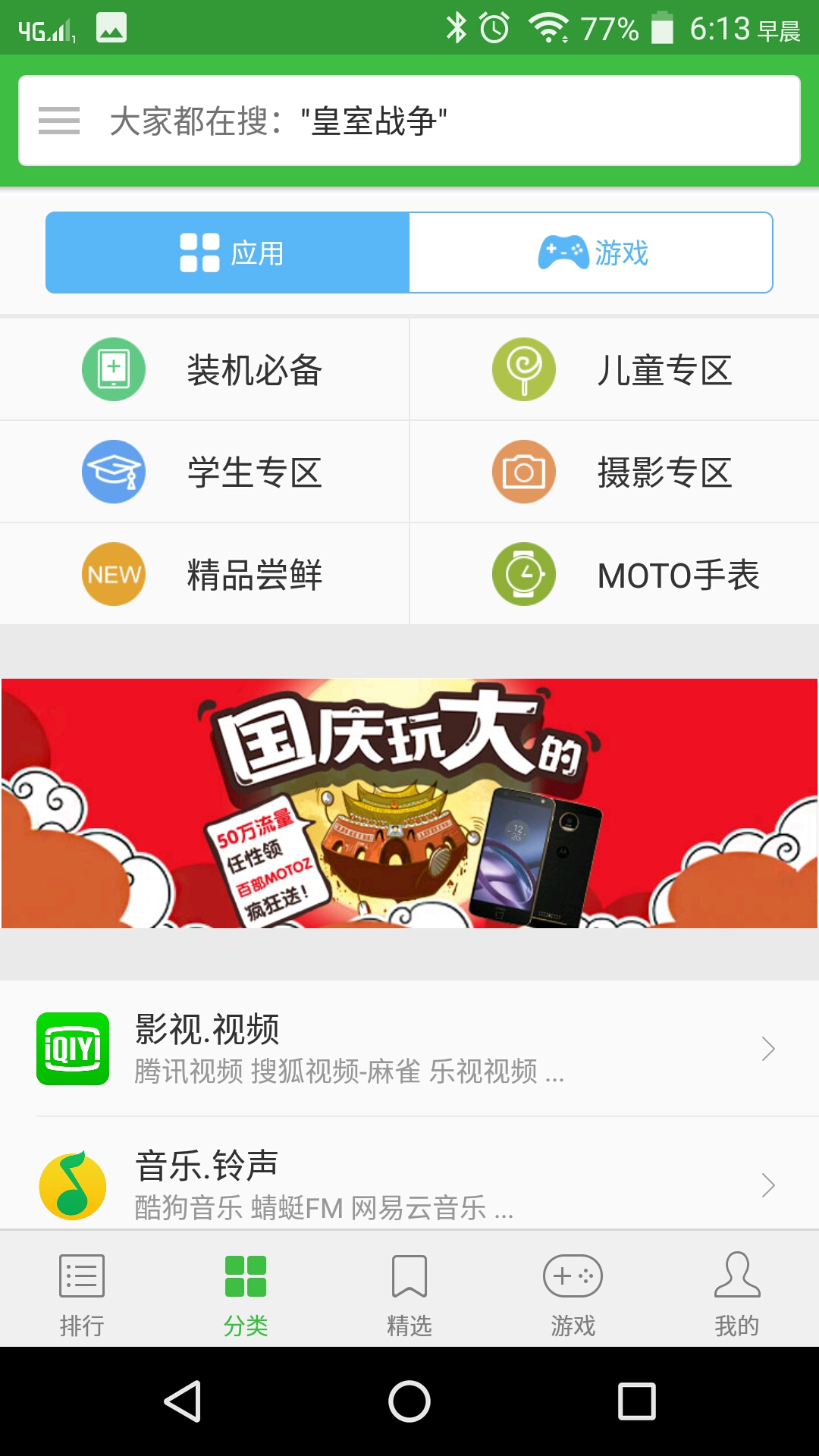Select the MOTO手表 watch icon
819x1456 pixels.
tap(523, 574)
